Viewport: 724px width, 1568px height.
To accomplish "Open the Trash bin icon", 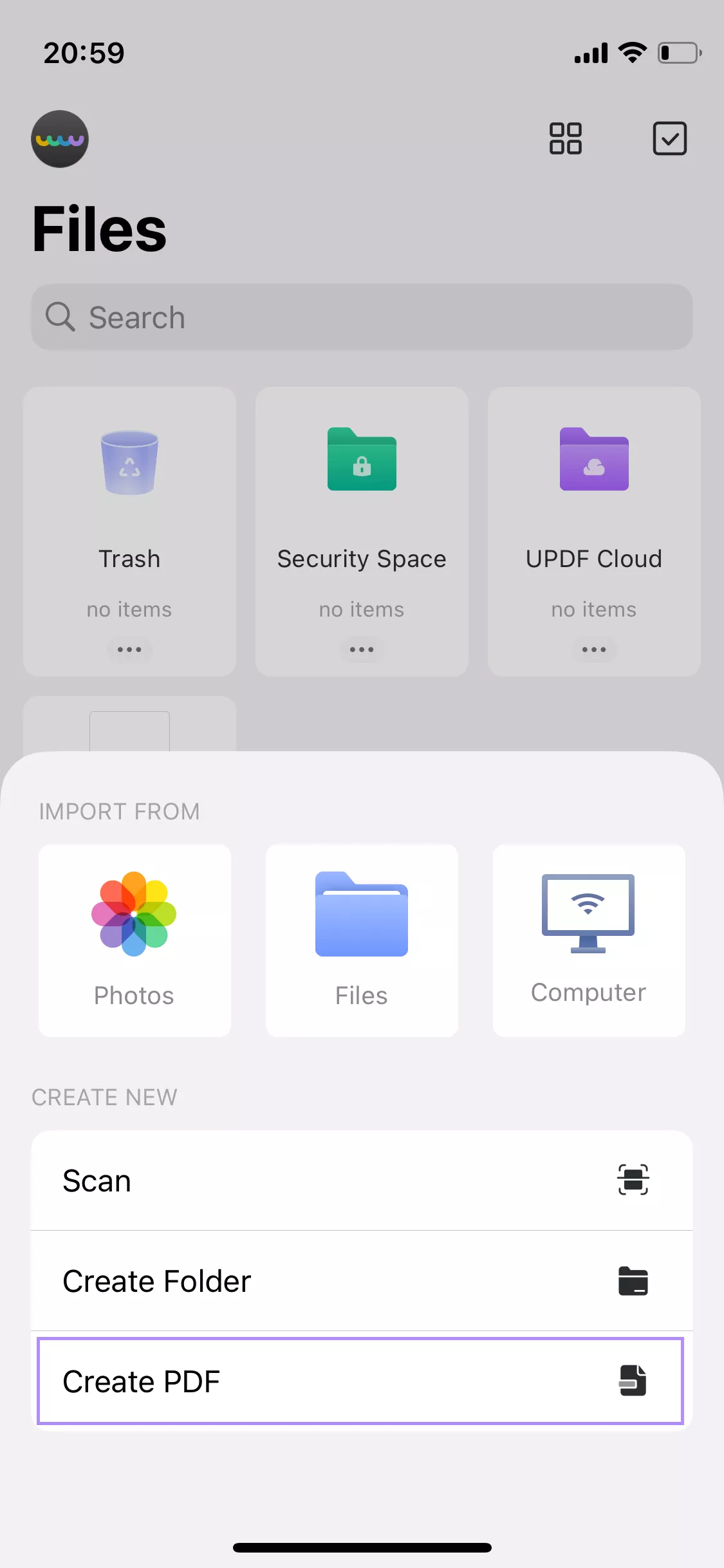I will click(129, 461).
